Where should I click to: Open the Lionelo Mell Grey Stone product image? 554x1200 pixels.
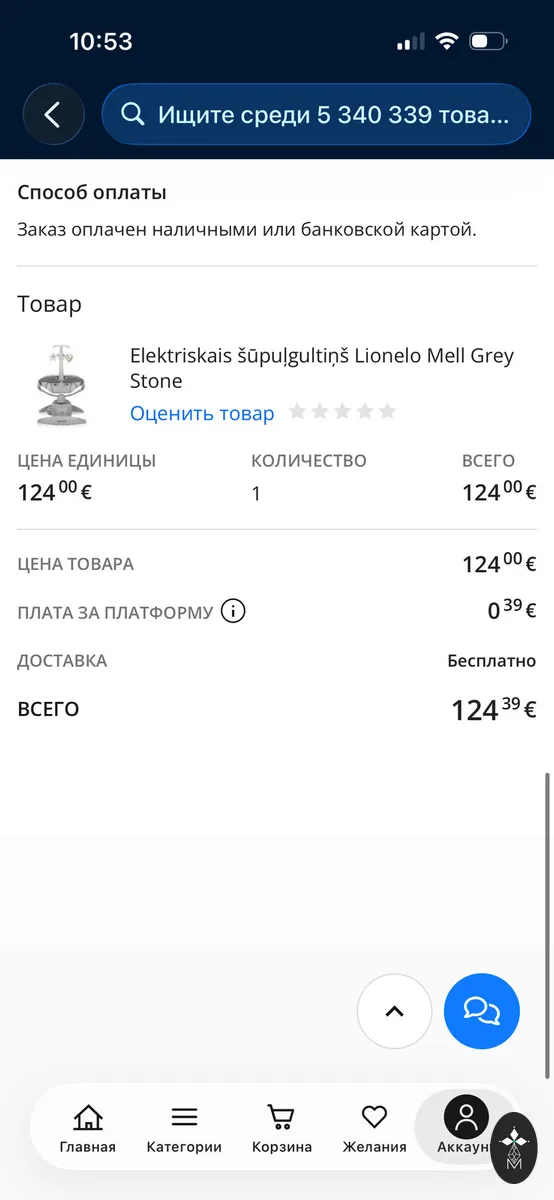pos(62,385)
